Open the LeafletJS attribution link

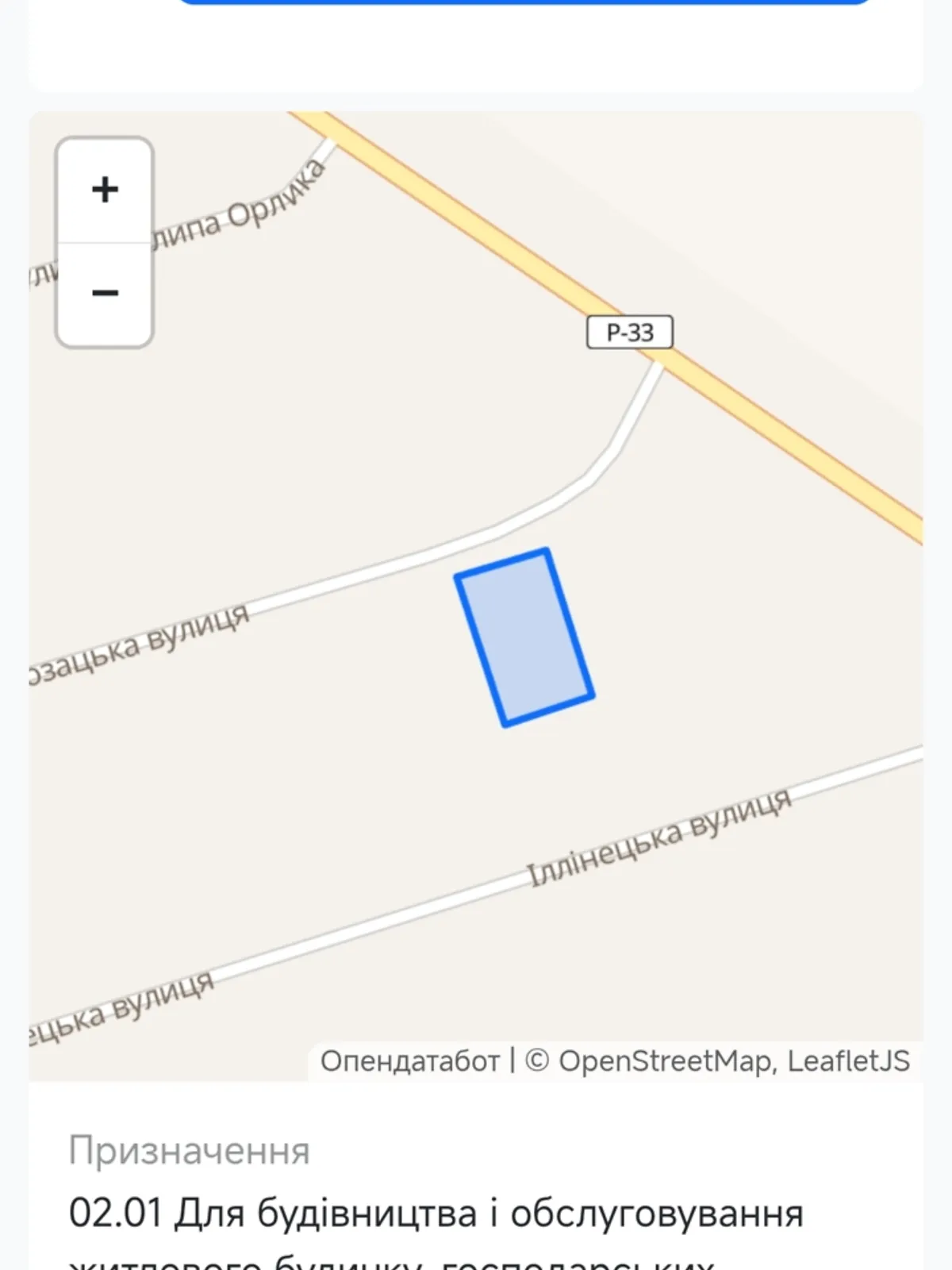(848, 1061)
